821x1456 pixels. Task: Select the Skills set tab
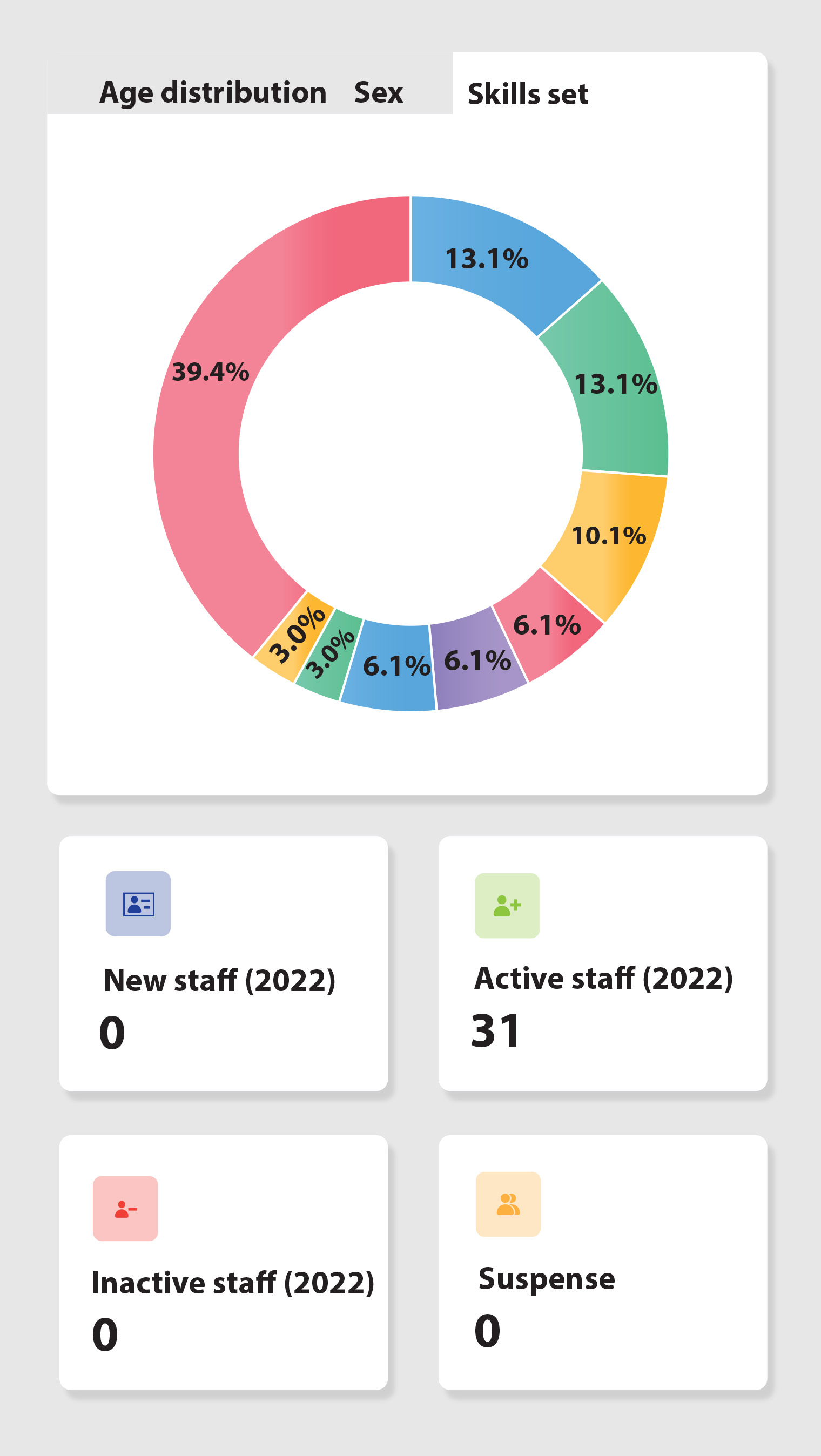tap(528, 94)
